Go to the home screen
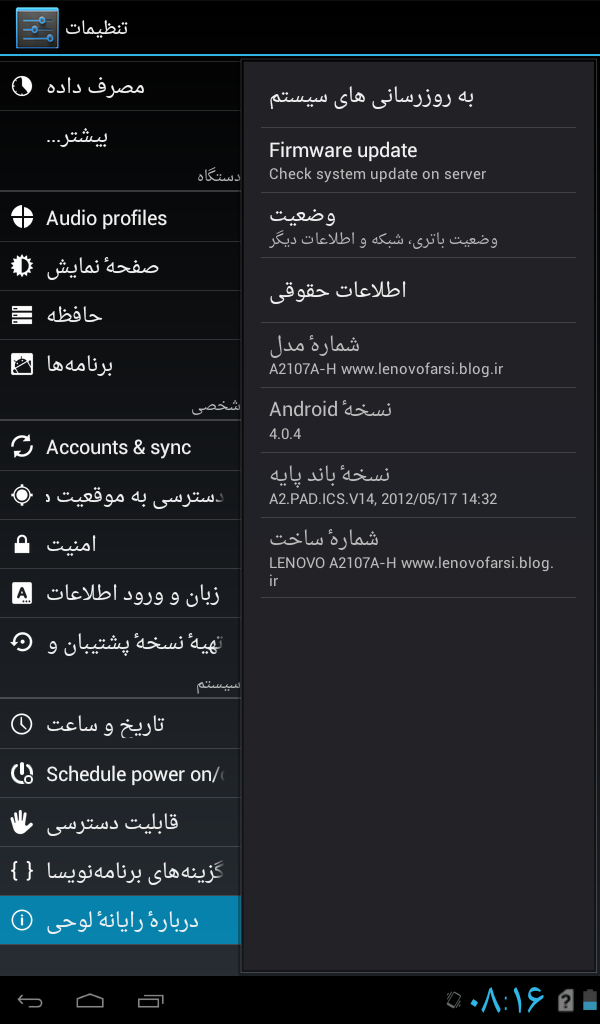 (x=90, y=1000)
